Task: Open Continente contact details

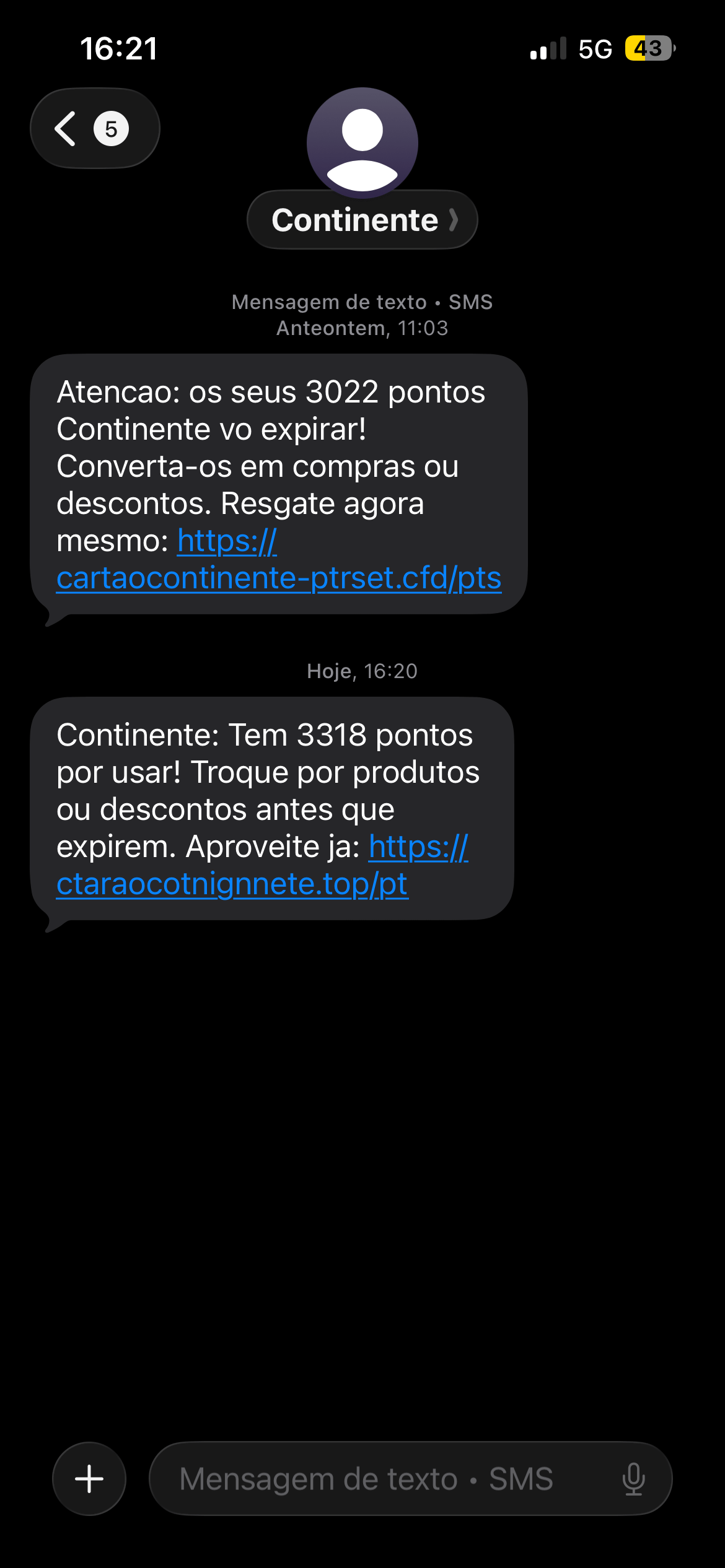Action: coord(362,220)
